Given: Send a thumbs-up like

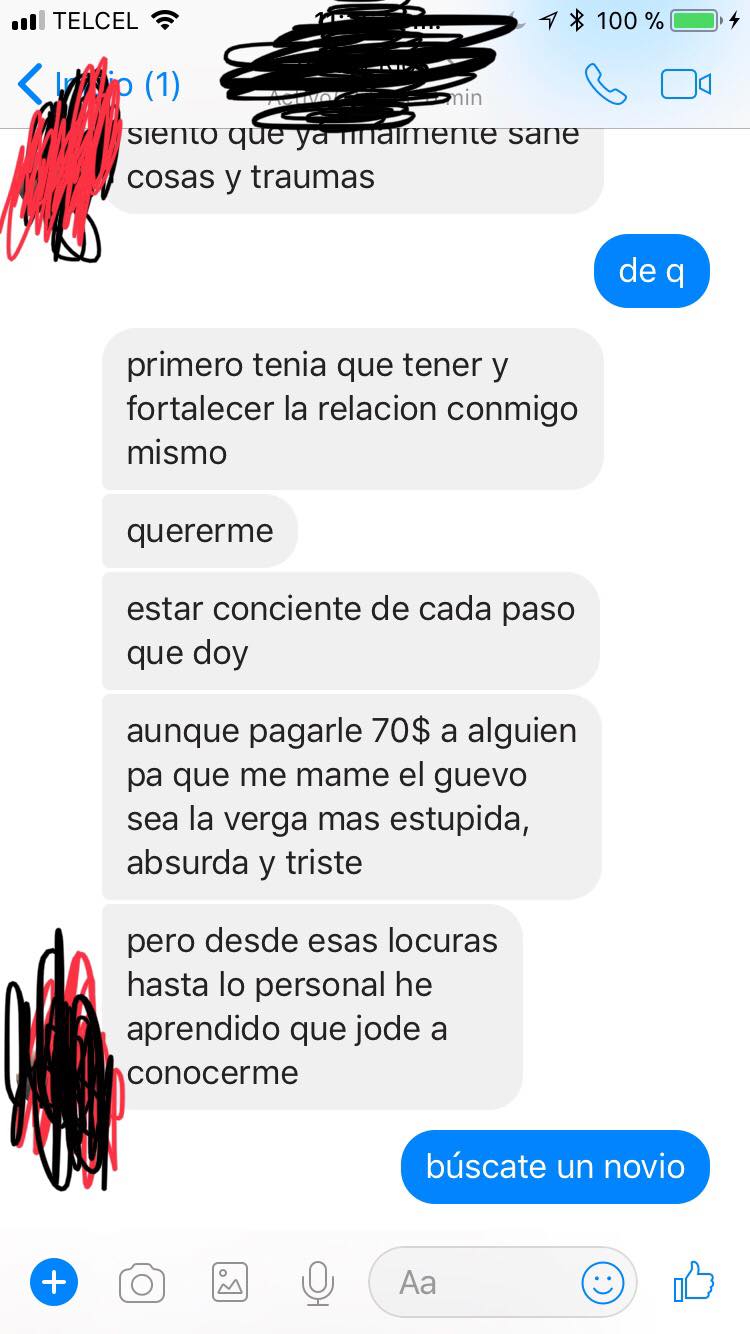Looking at the screenshot, I should [694, 1281].
